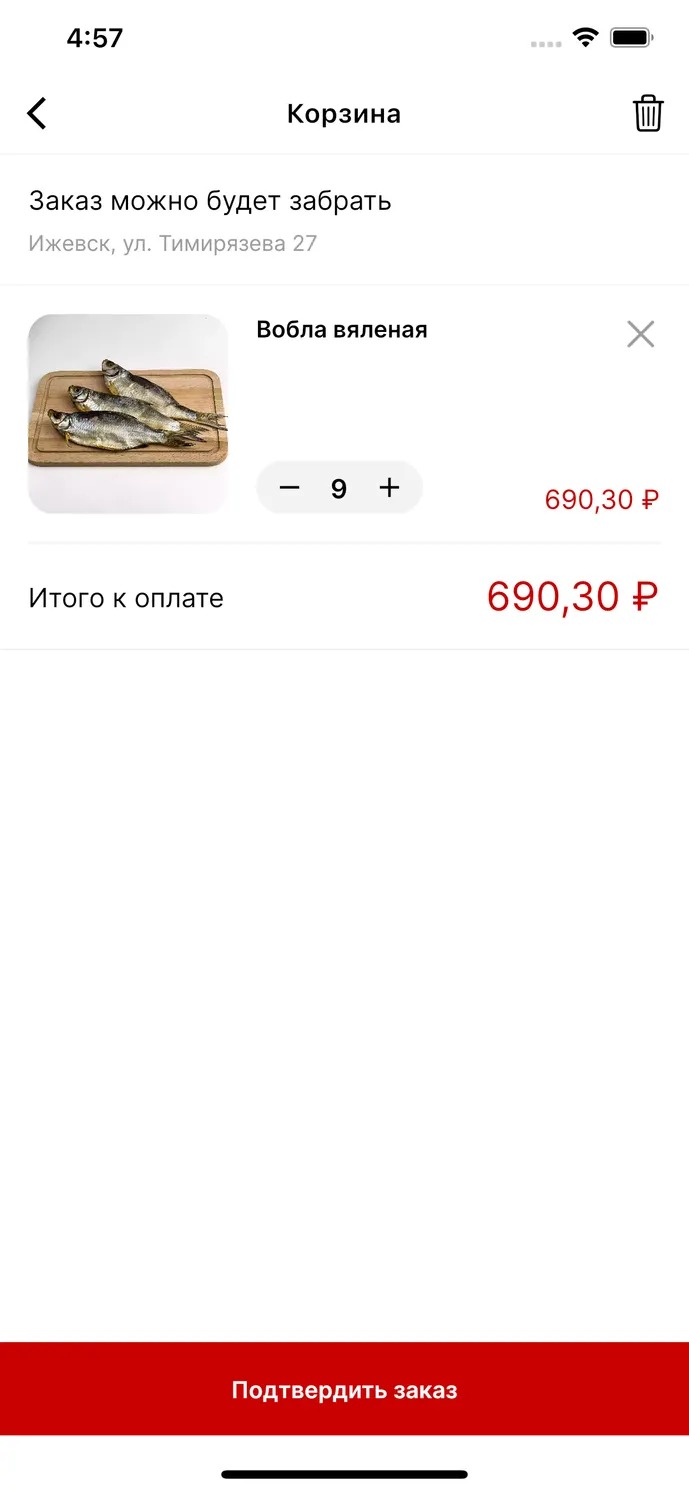
Task: Open the Вобла вяленая product image
Action: [x=128, y=414]
